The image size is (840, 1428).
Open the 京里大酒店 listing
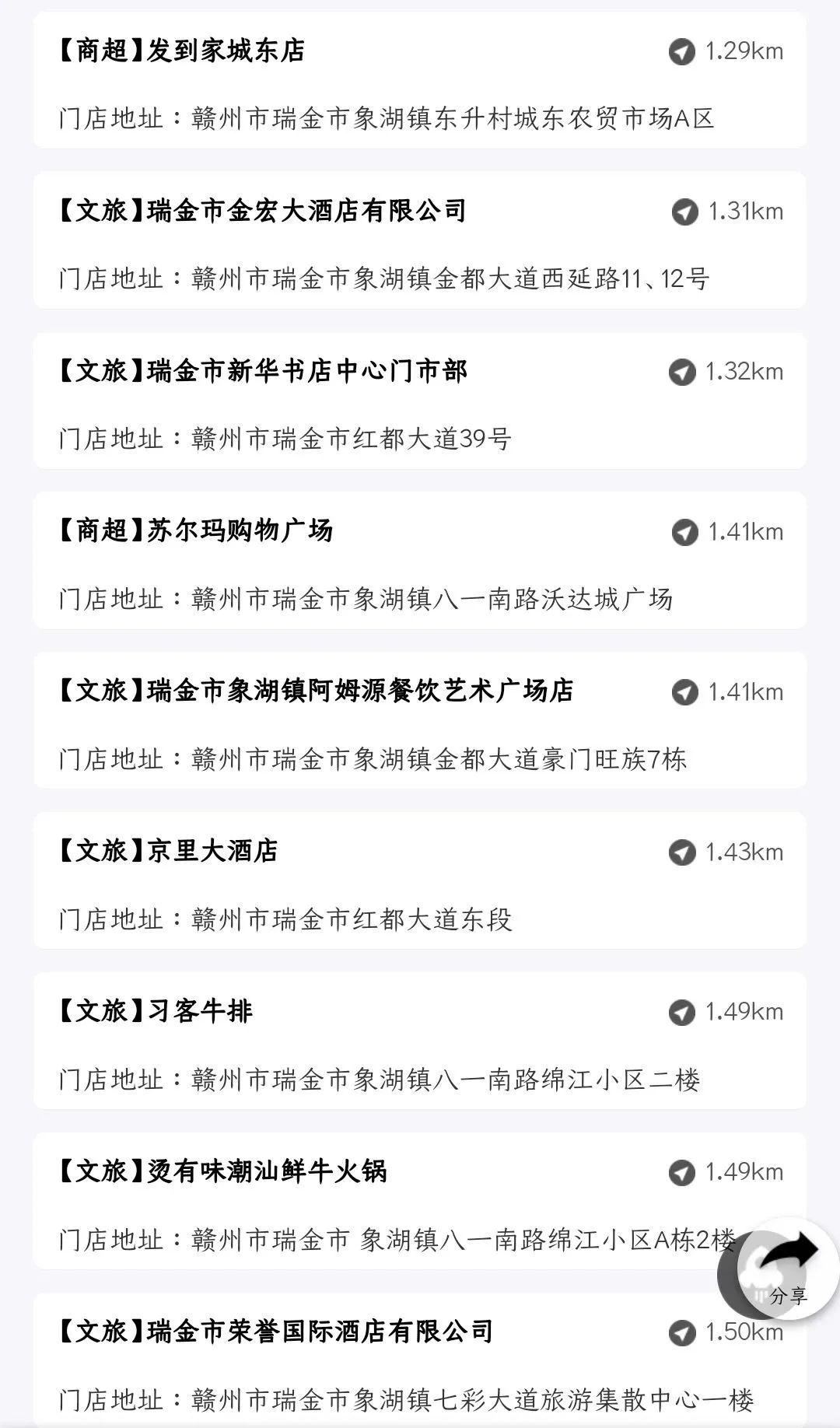pos(420,881)
